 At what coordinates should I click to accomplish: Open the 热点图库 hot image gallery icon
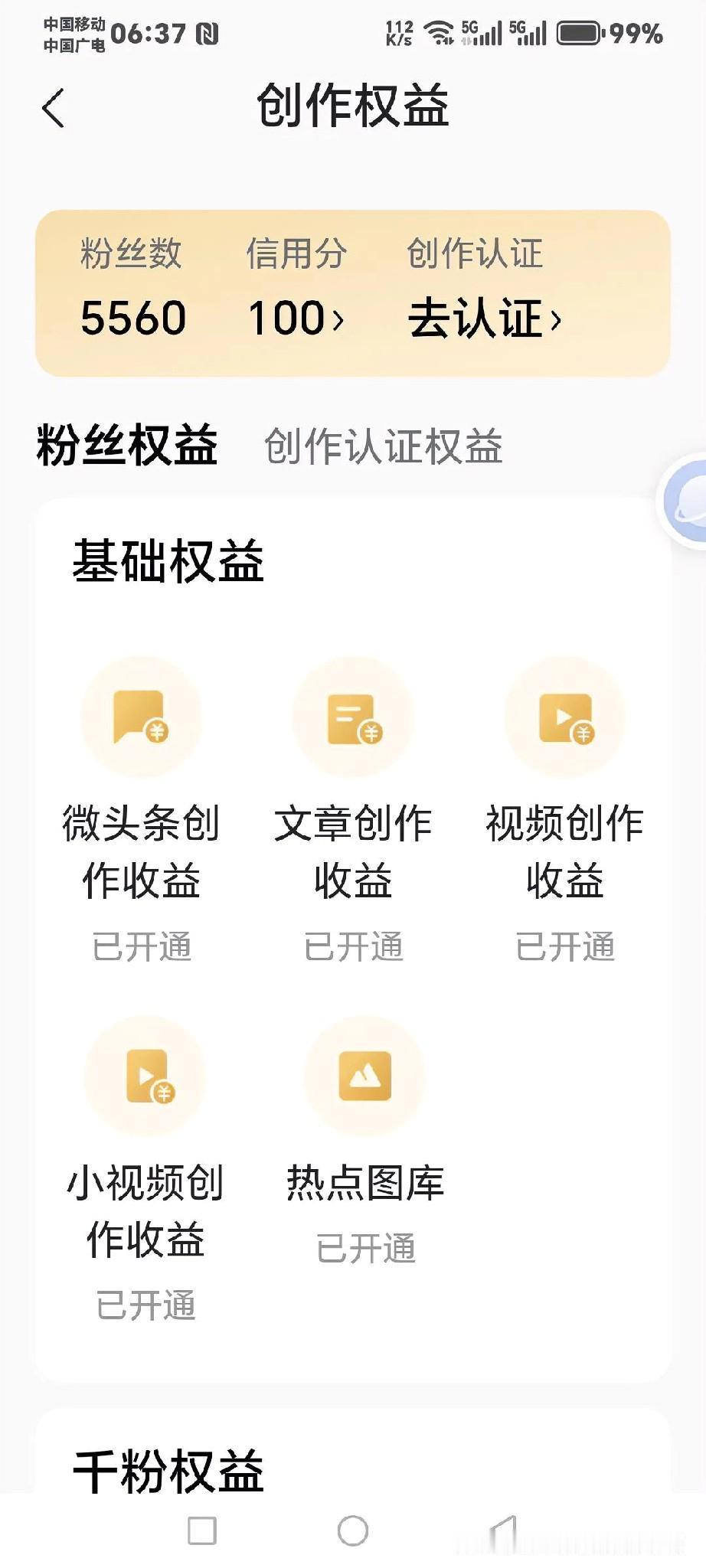point(365,1077)
